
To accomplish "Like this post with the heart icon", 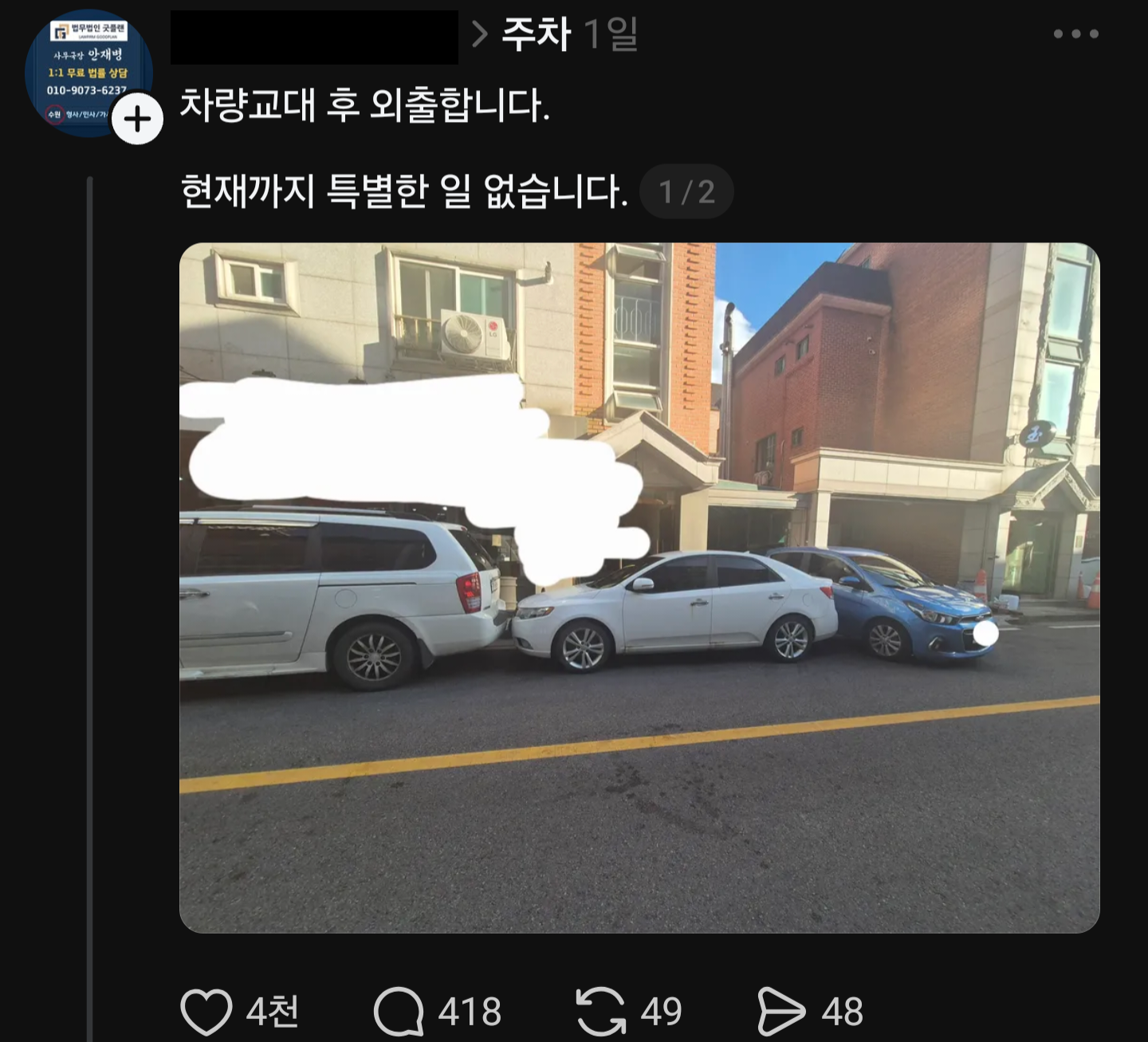I will 206,1011.
